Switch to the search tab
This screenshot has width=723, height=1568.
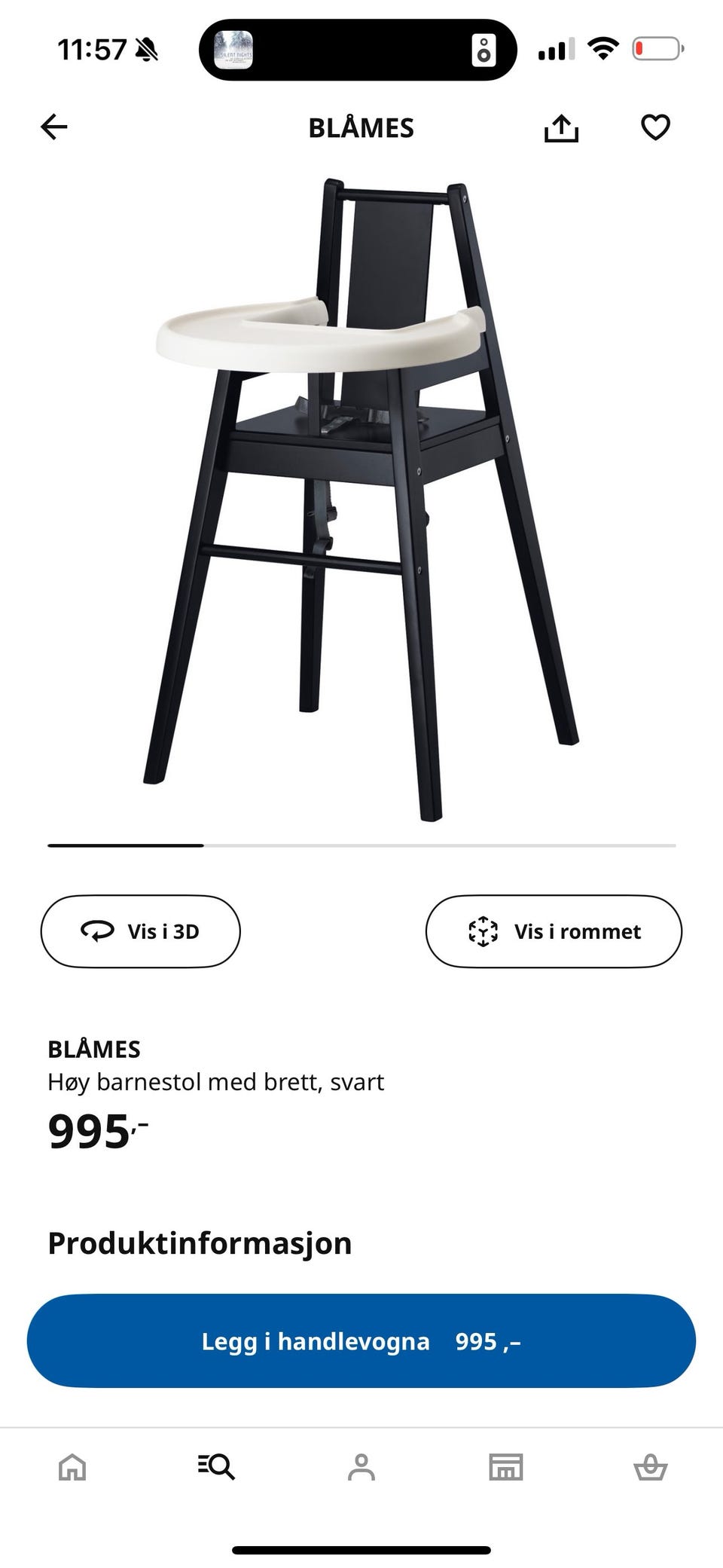click(x=217, y=1467)
